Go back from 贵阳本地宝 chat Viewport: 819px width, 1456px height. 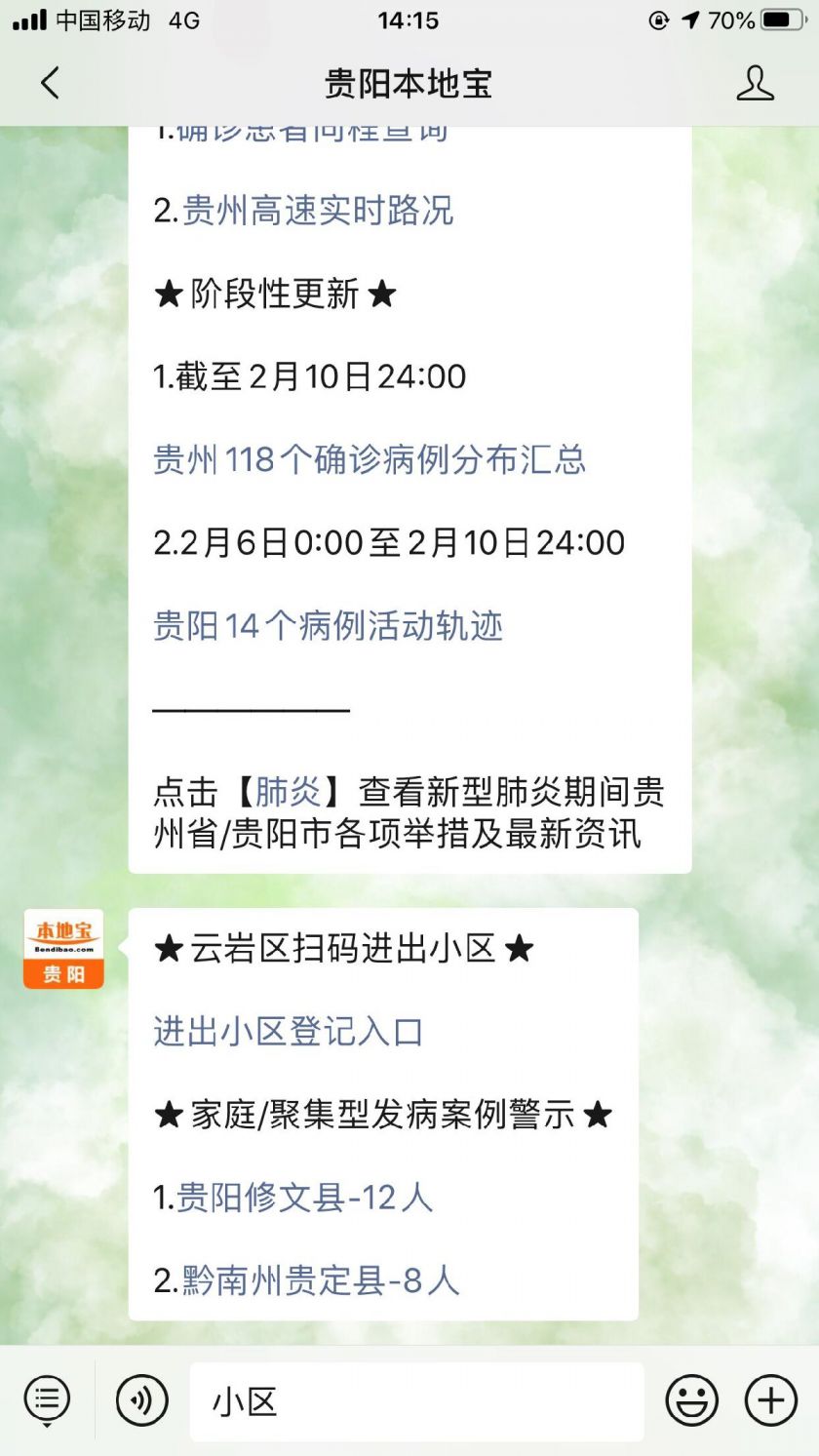(x=50, y=84)
